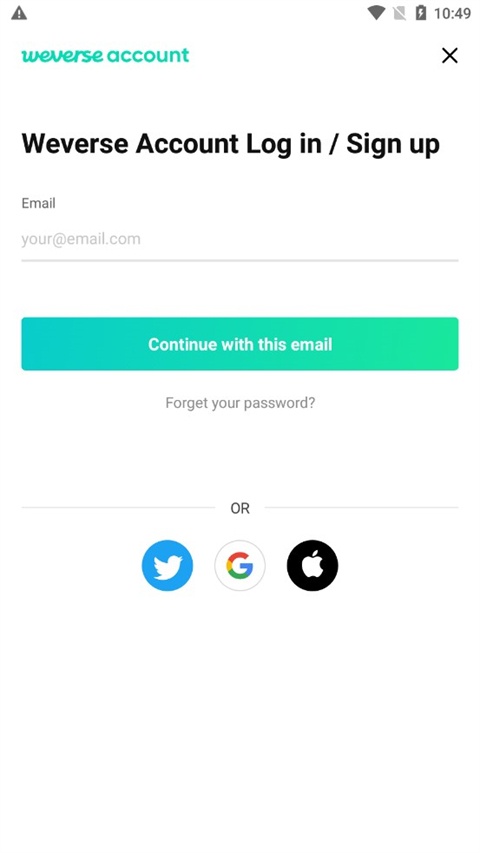Screen dimensions: 480x853
Task: Sign in with Google
Action: point(239,565)
